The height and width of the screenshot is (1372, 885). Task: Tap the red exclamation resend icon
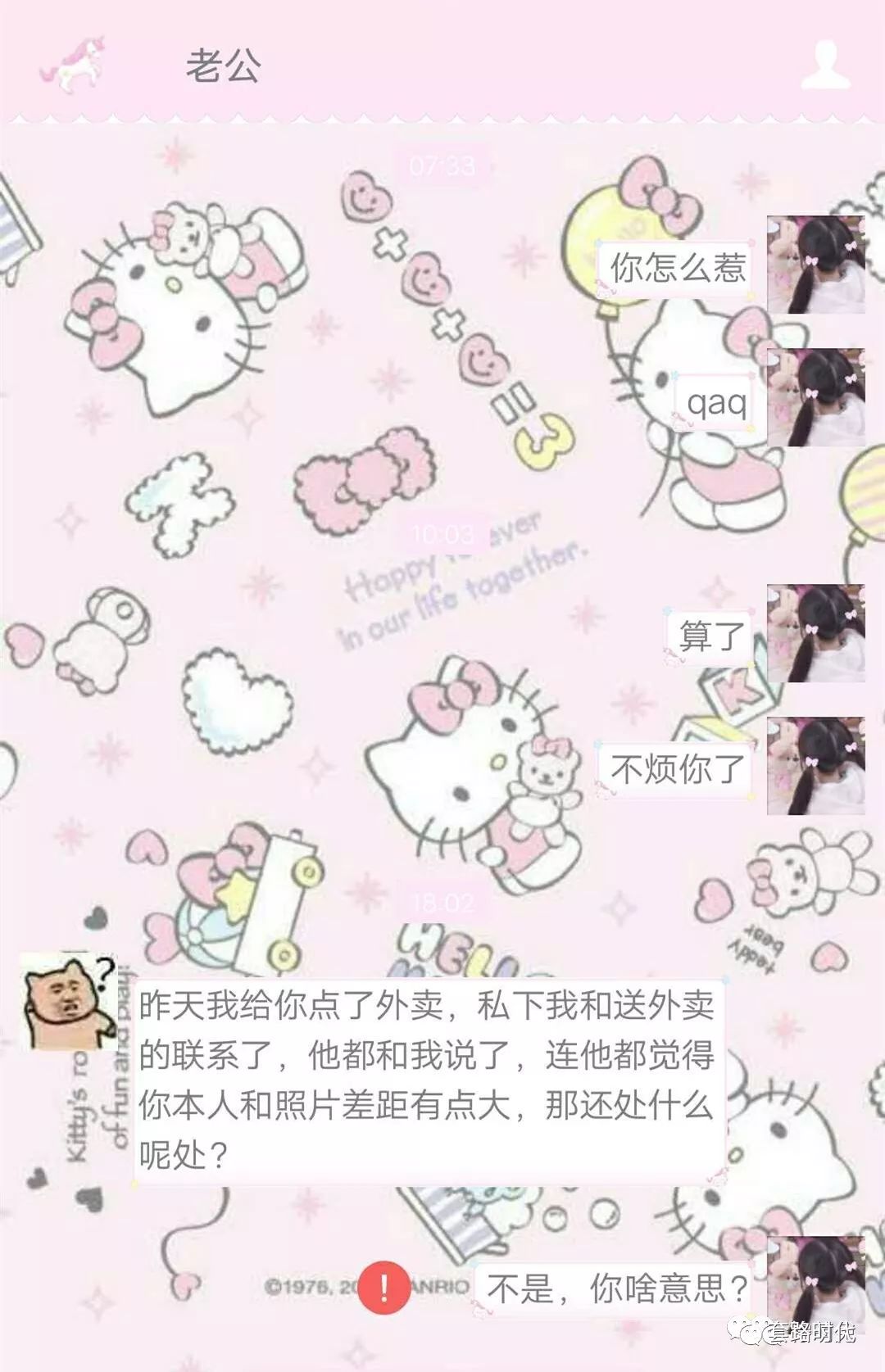coord(383,1287)
